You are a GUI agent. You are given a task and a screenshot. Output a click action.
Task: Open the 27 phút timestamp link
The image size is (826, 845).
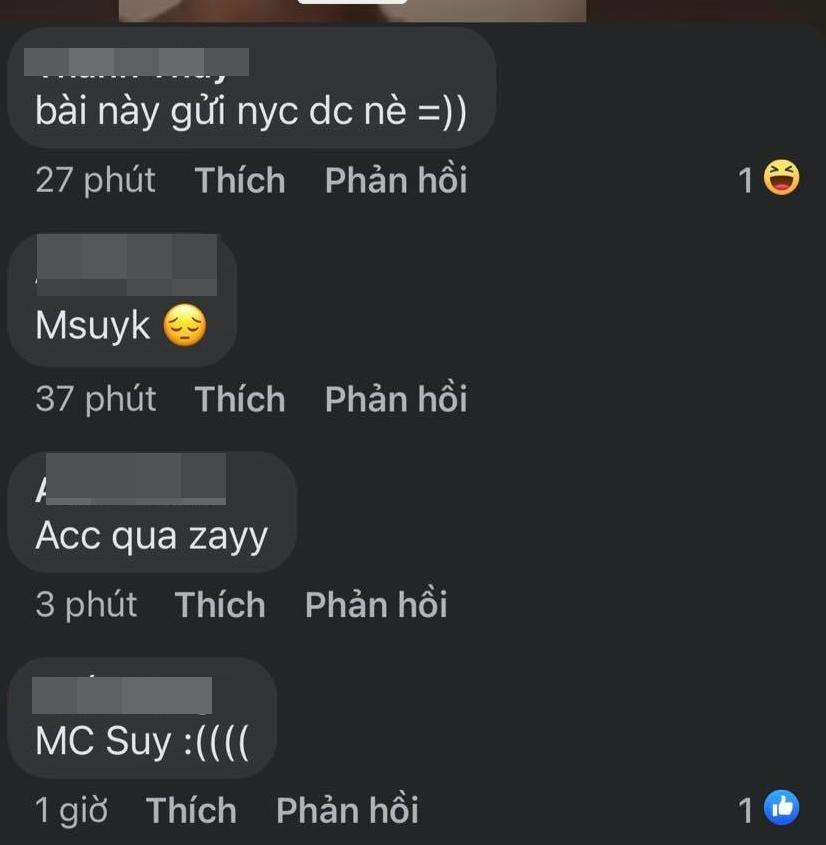point(95,180)
